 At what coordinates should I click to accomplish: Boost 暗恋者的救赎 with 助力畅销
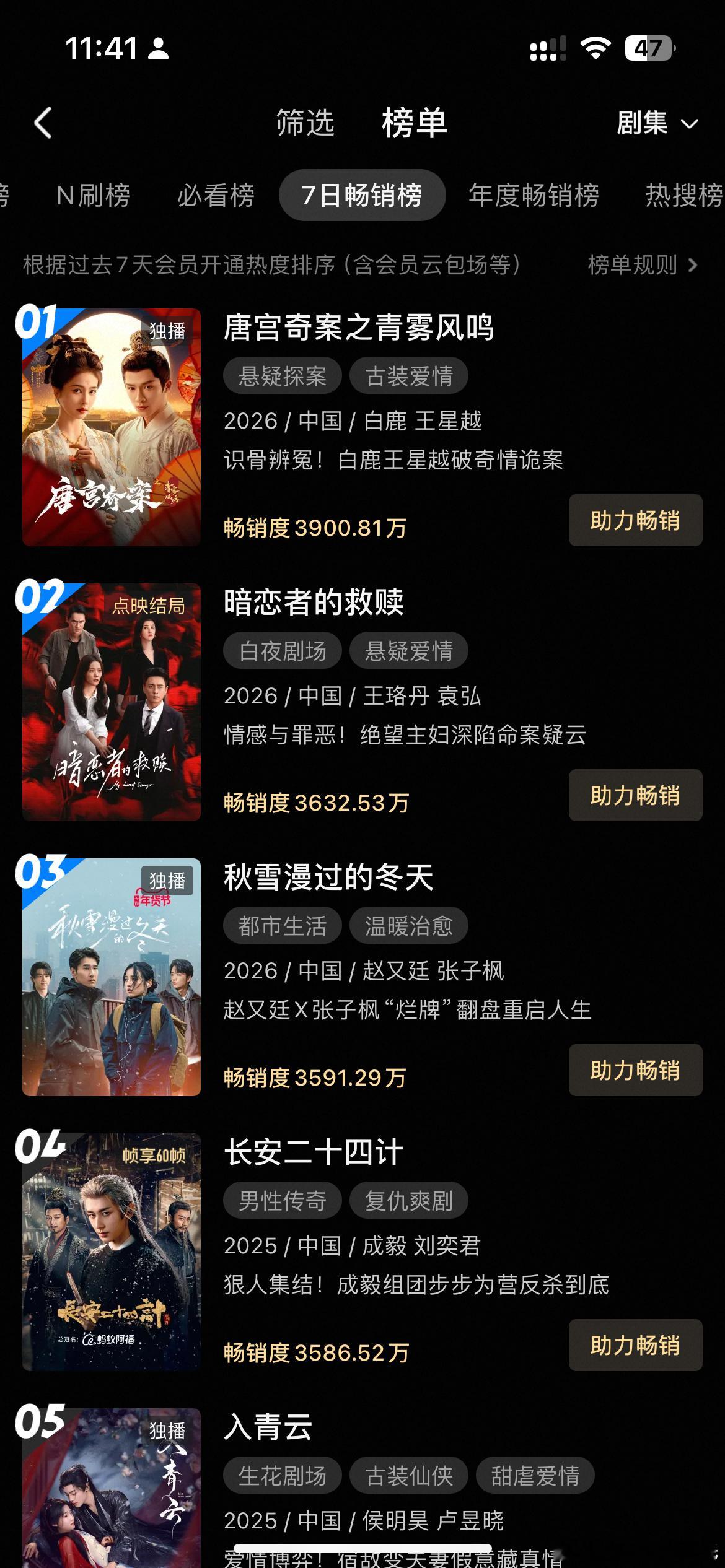(x=635, y=795)
